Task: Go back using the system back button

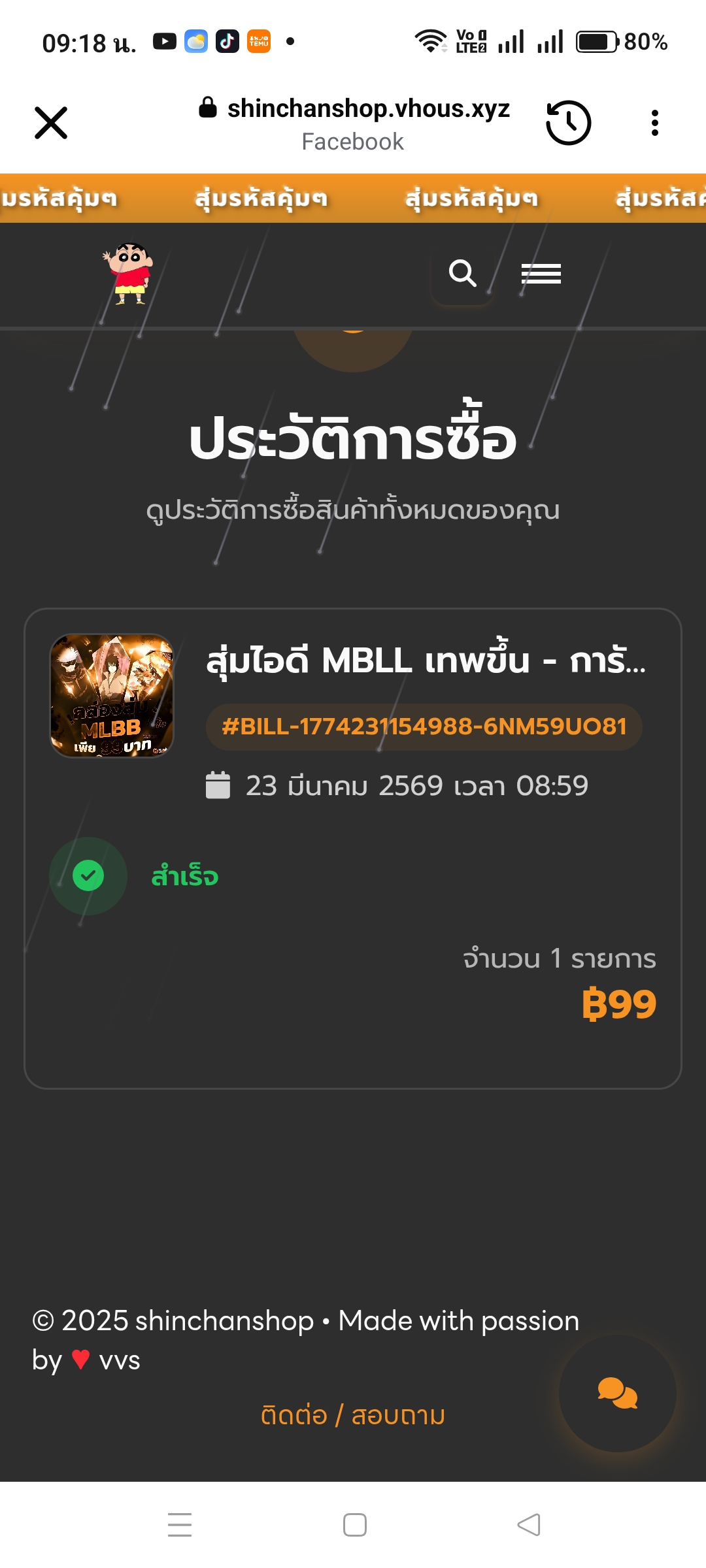Action: [528, 1525]
